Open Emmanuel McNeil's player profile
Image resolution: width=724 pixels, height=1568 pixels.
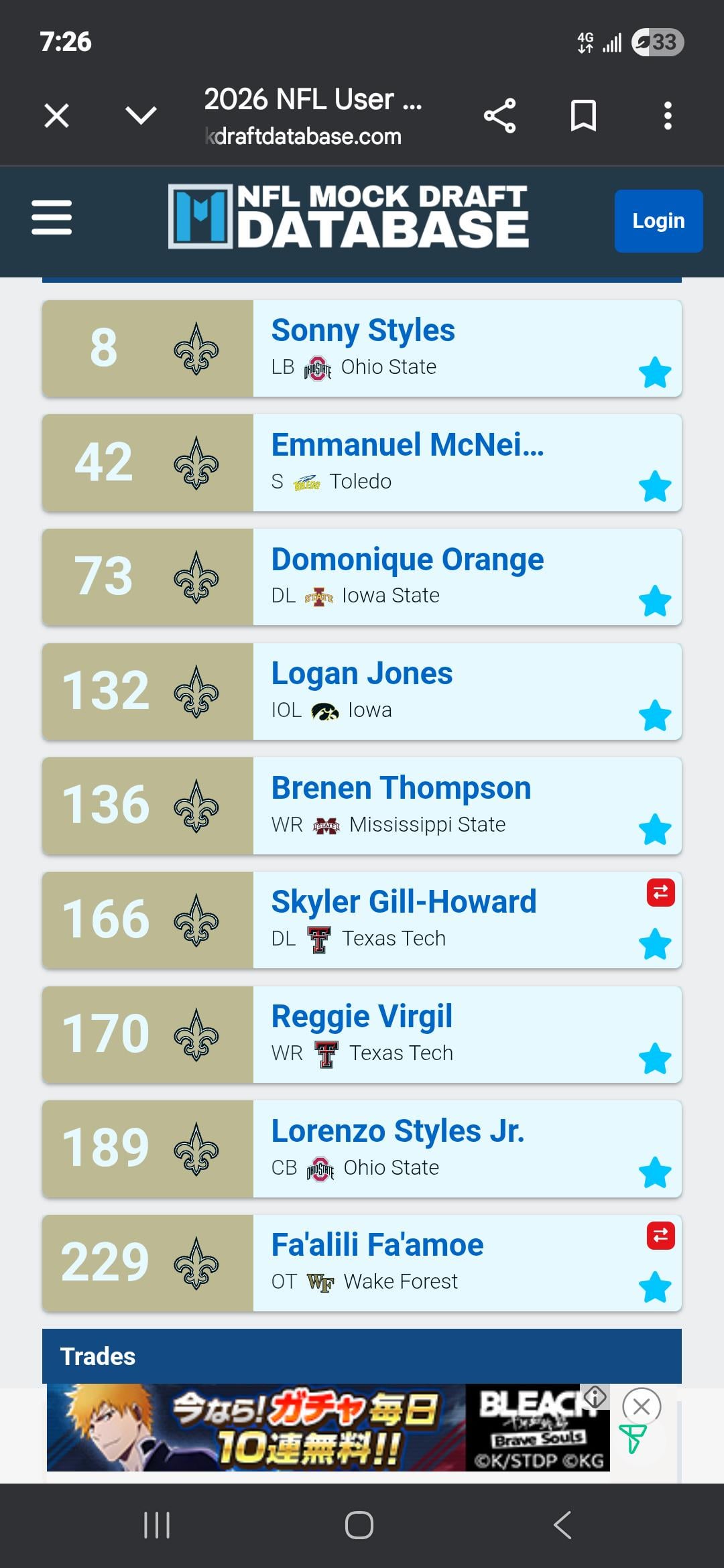click(407, 445)
